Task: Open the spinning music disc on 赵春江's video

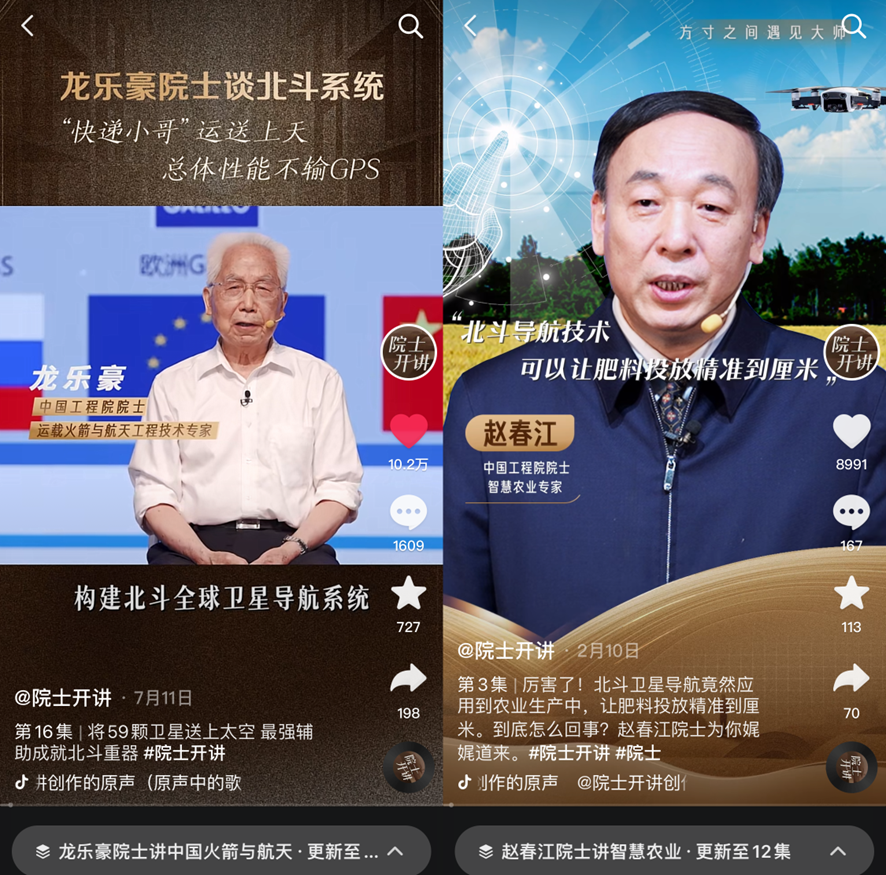Action: tap(851, 767)
